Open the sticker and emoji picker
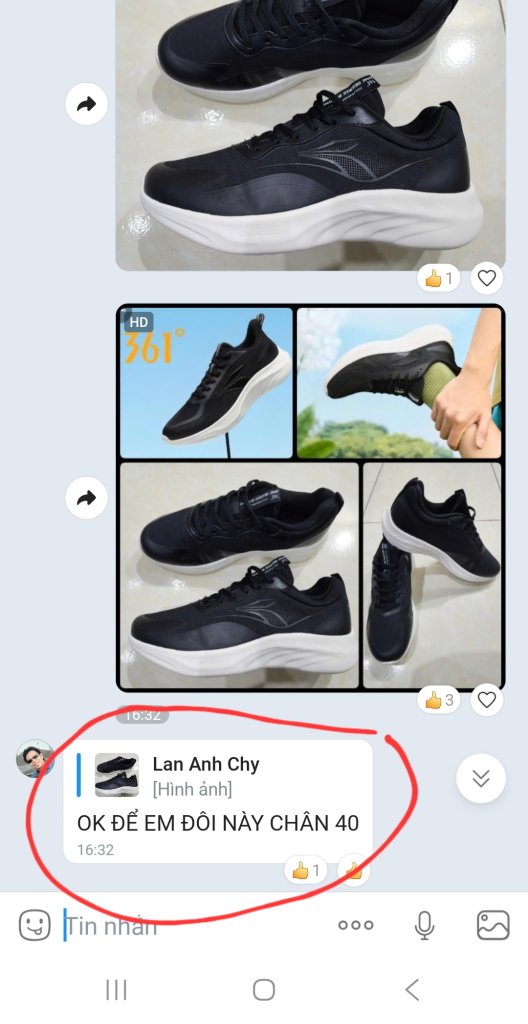 [x=35, y=925]
